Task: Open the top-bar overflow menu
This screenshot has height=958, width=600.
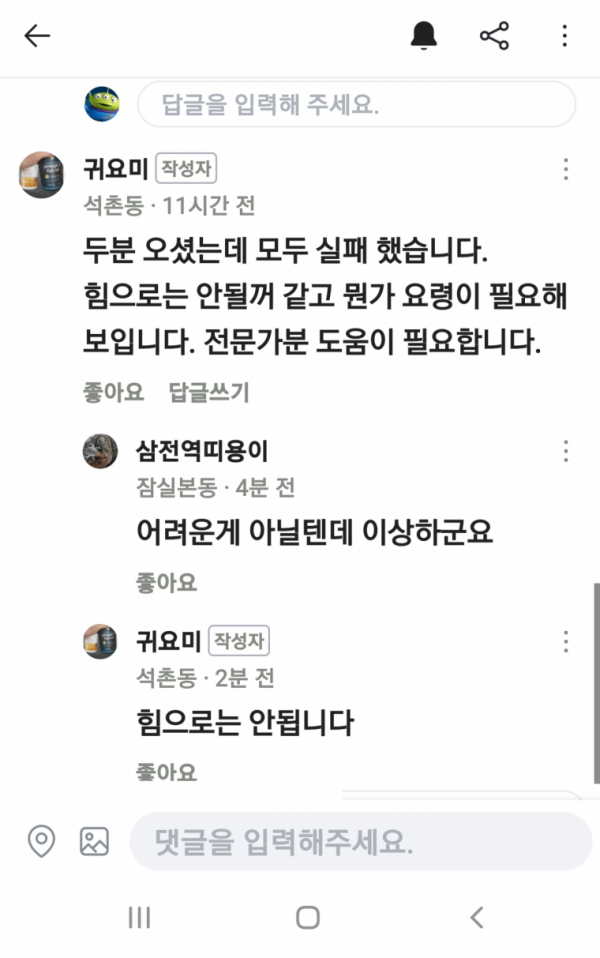Action: (564, 37)
